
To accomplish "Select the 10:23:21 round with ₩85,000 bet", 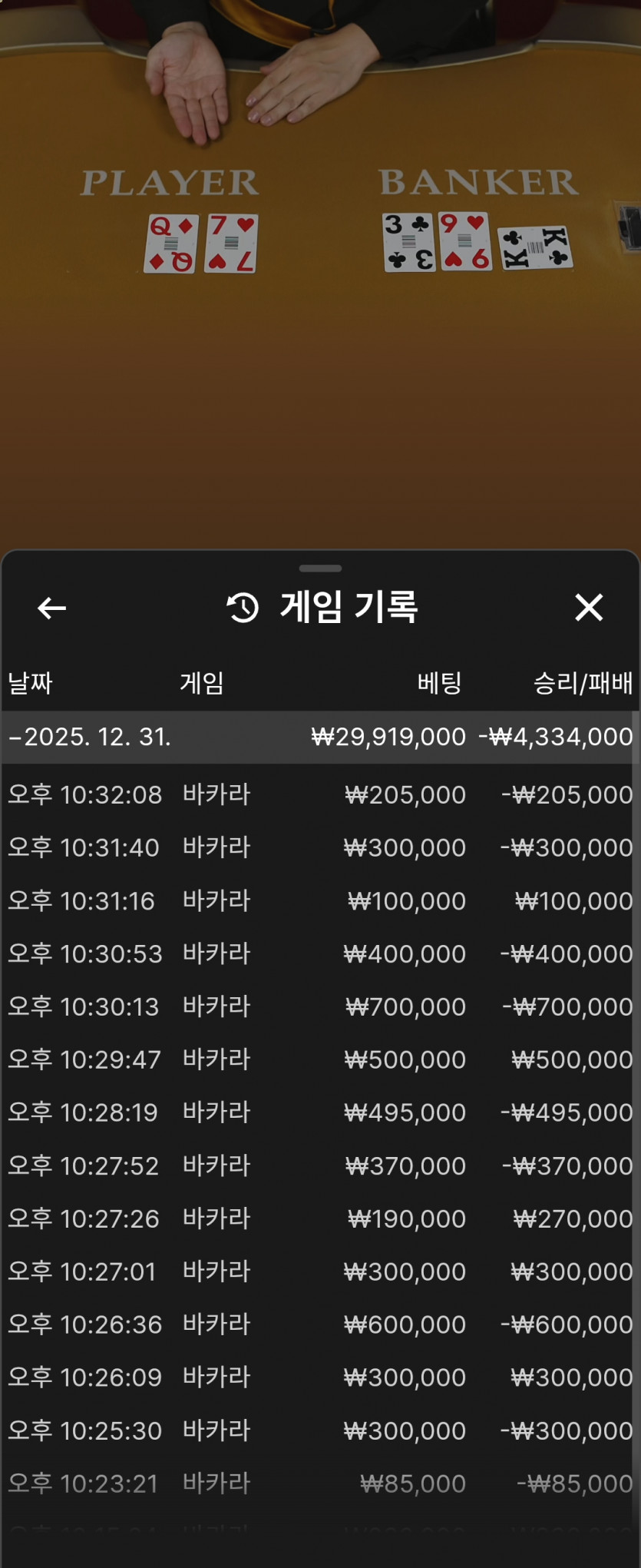I will point(320,1483).
